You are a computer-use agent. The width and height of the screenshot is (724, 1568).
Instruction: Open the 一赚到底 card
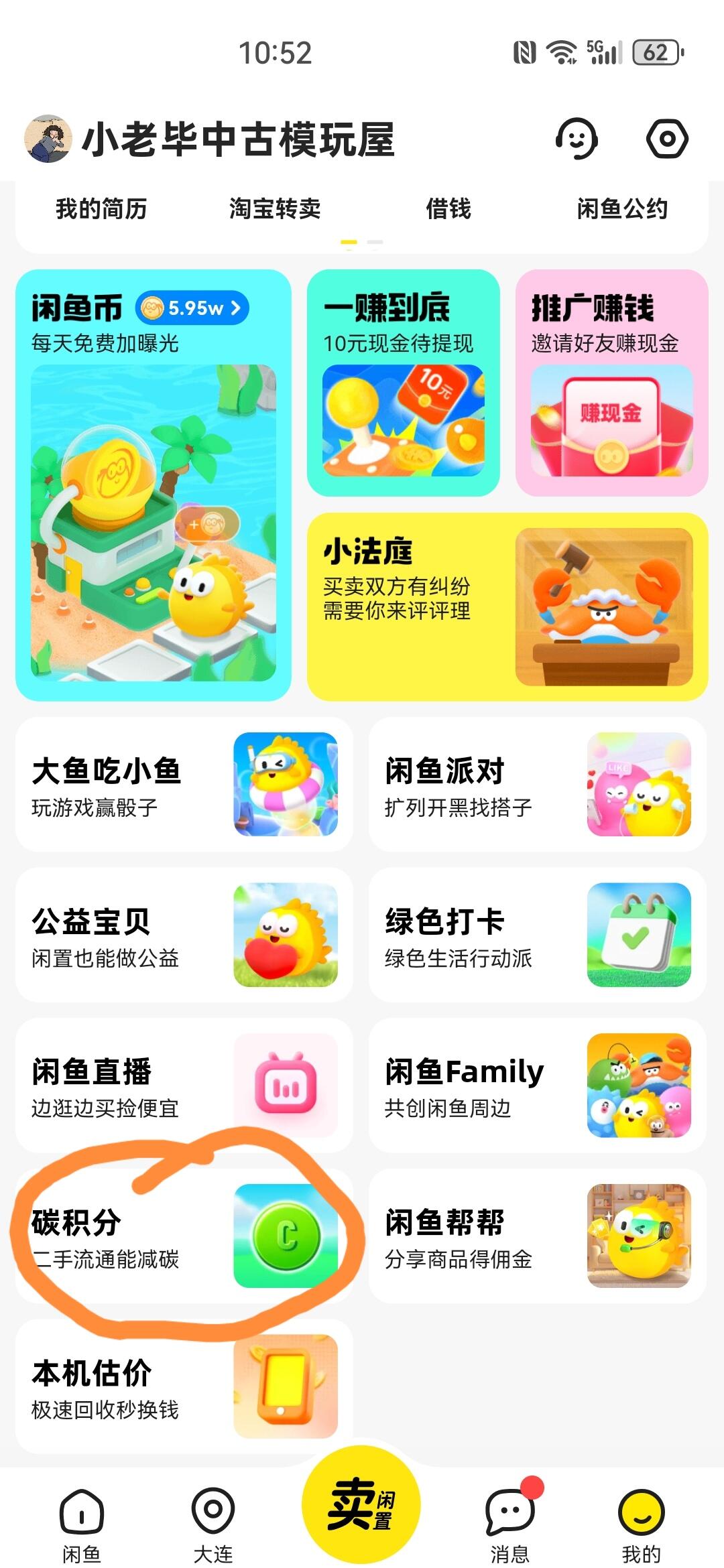(403, 383)
